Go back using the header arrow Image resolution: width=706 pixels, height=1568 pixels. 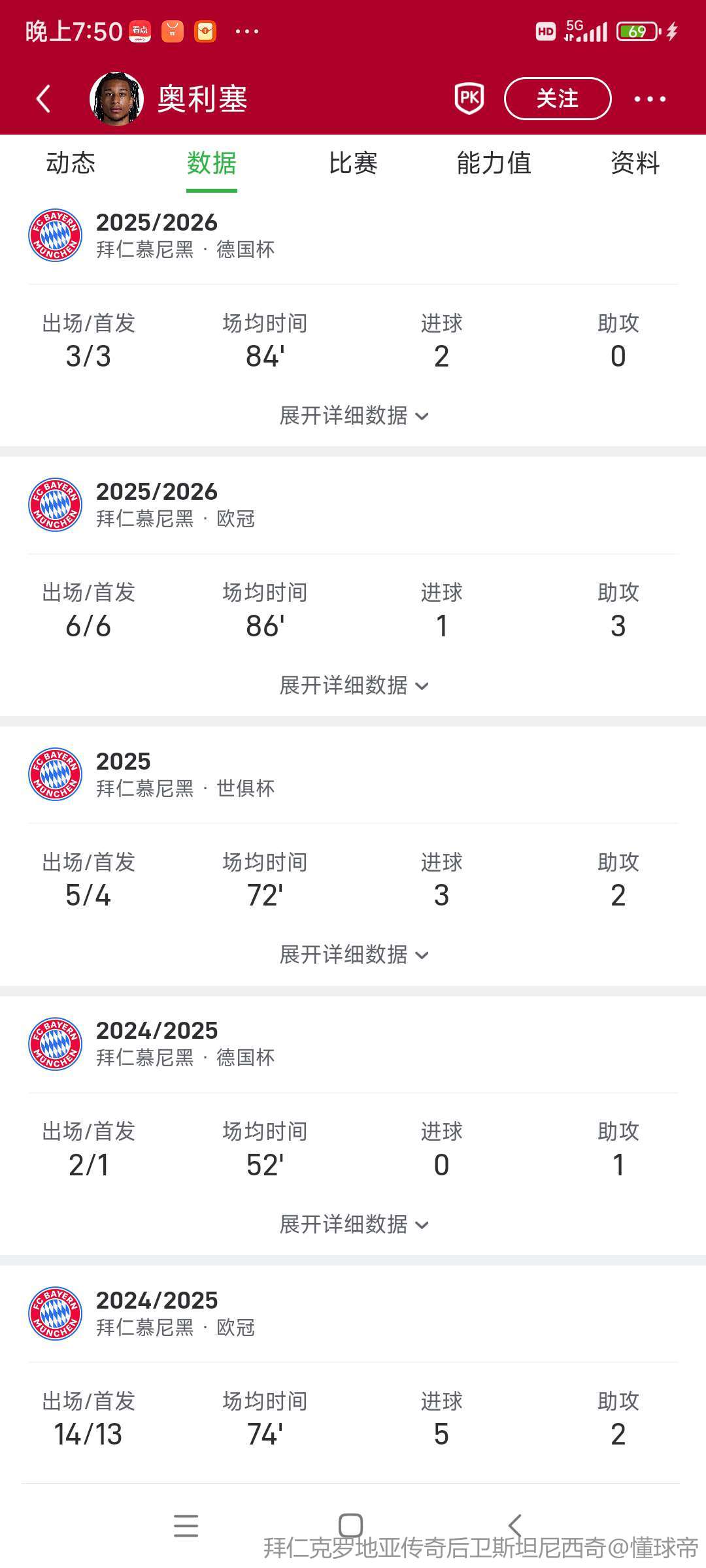click(43, 99)
